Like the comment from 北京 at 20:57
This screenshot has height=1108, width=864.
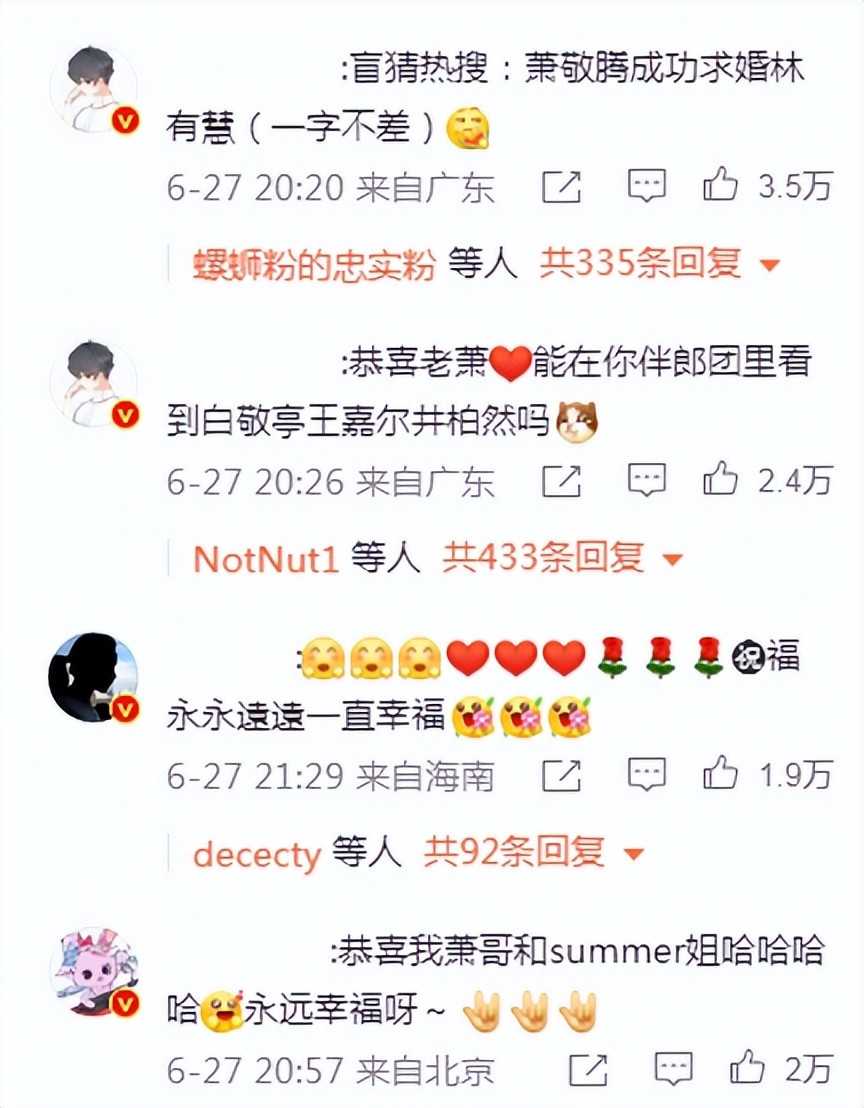click(x=747, y=1070)
